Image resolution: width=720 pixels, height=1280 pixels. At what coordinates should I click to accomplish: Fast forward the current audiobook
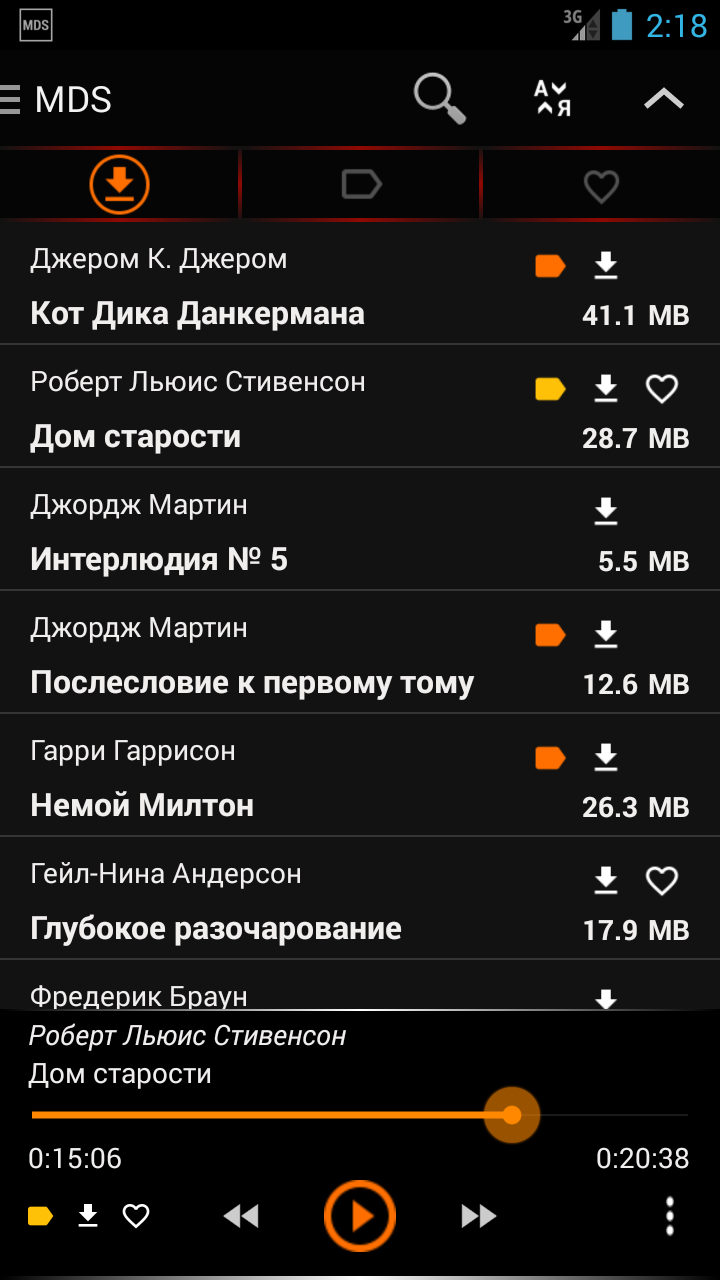point(479,1216)
